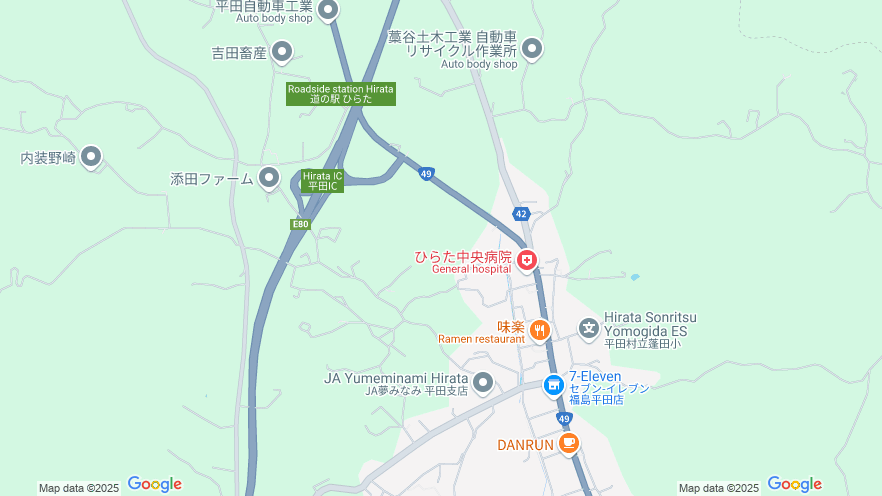882x496 pixels.
Task: Select the 味楽 Ramen restaurant pin
Action: point(539,329)
